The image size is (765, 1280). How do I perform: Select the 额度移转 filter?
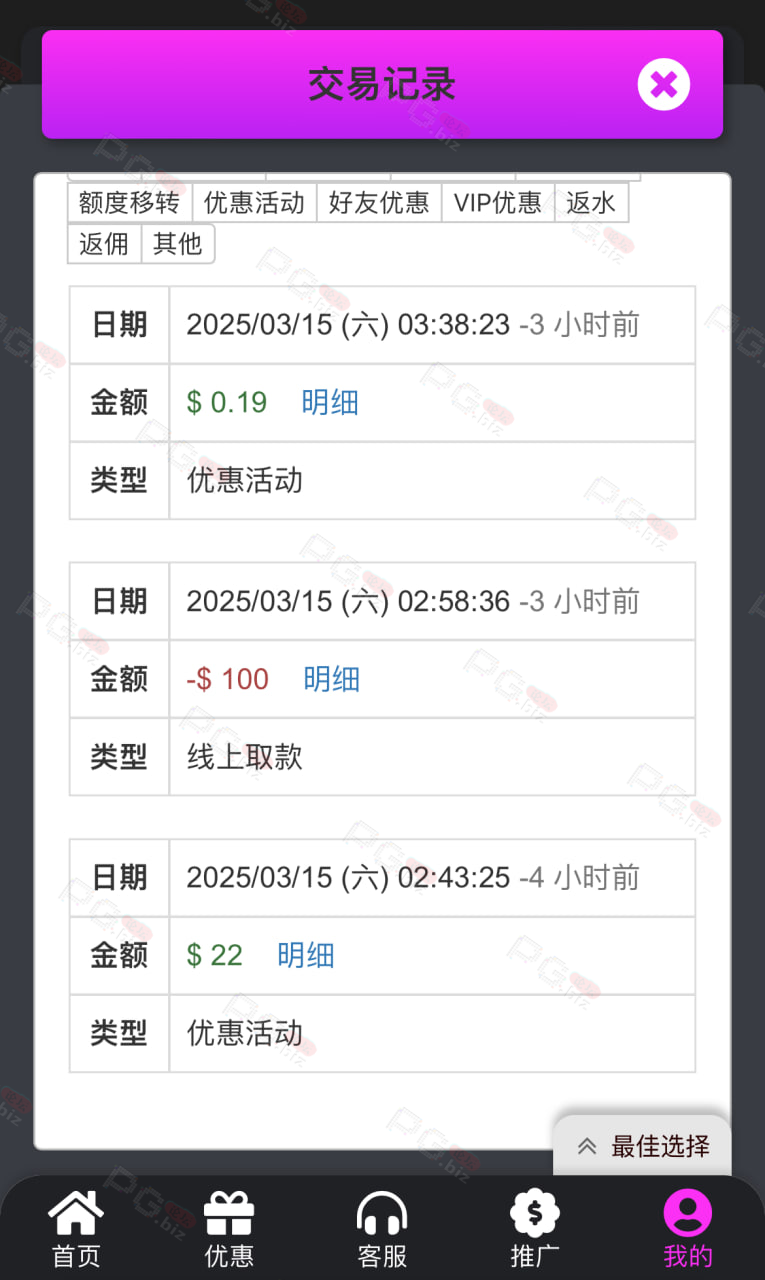(129, 203)
